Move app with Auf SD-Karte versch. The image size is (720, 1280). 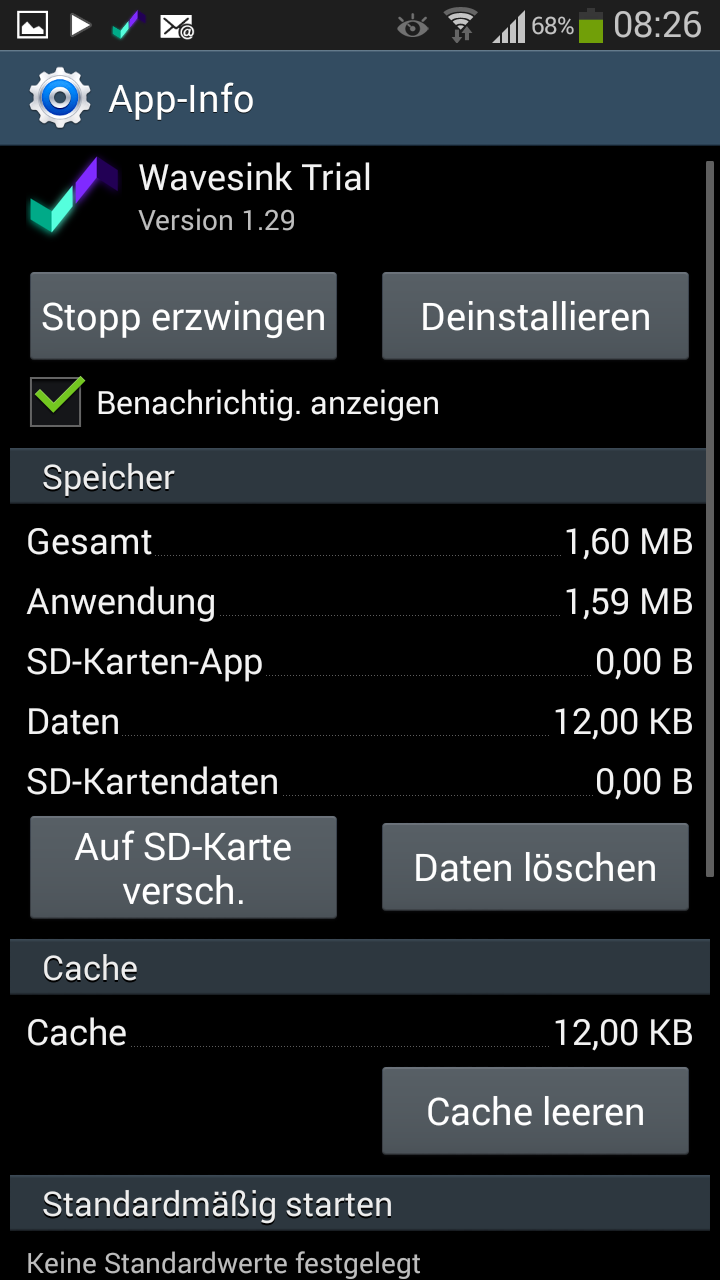[183, 867]
